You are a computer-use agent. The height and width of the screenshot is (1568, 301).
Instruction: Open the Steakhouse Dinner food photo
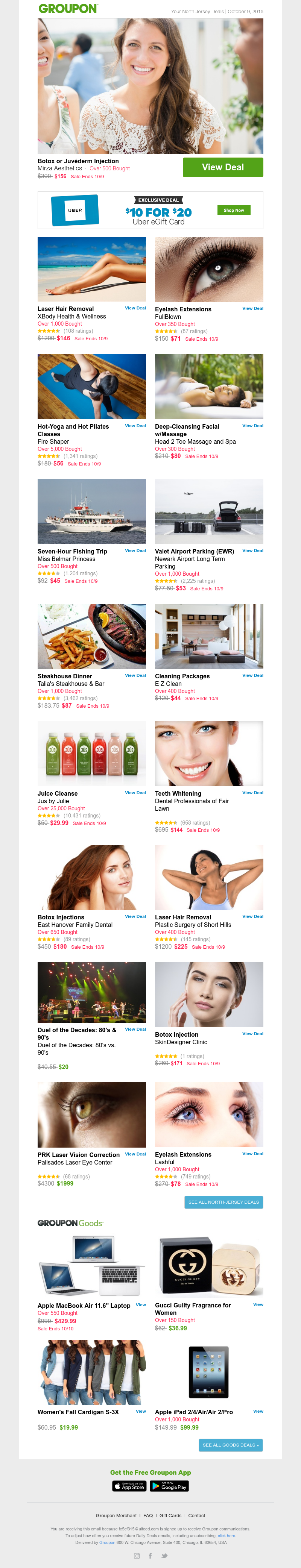(91, 636)
